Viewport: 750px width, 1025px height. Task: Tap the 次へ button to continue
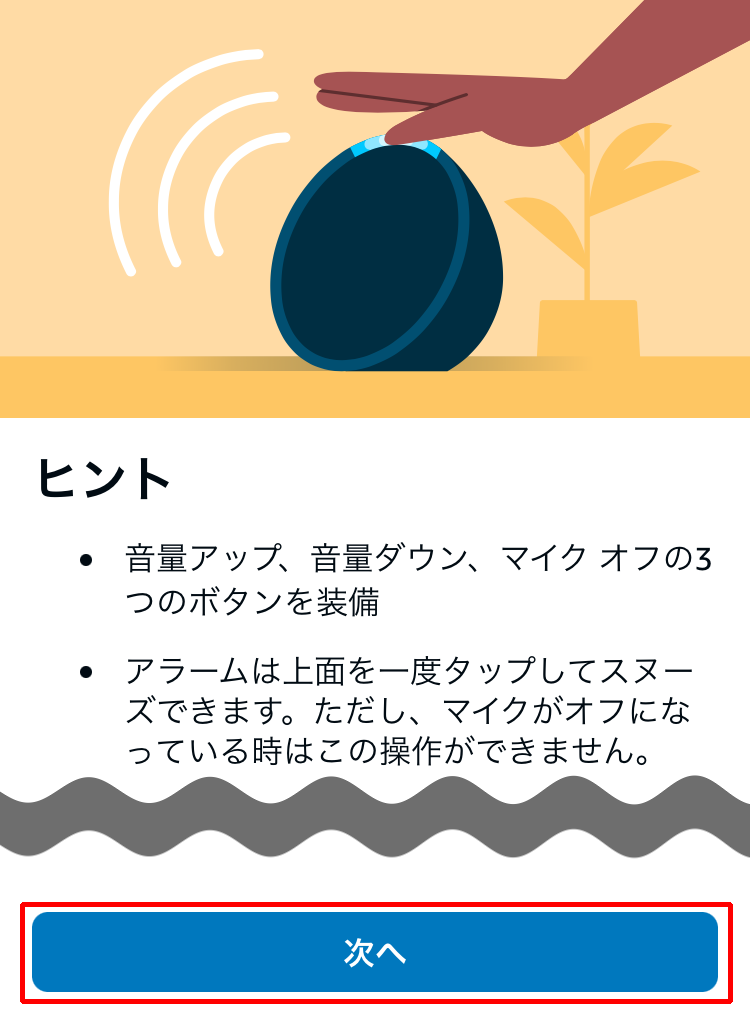coord(375,952)
